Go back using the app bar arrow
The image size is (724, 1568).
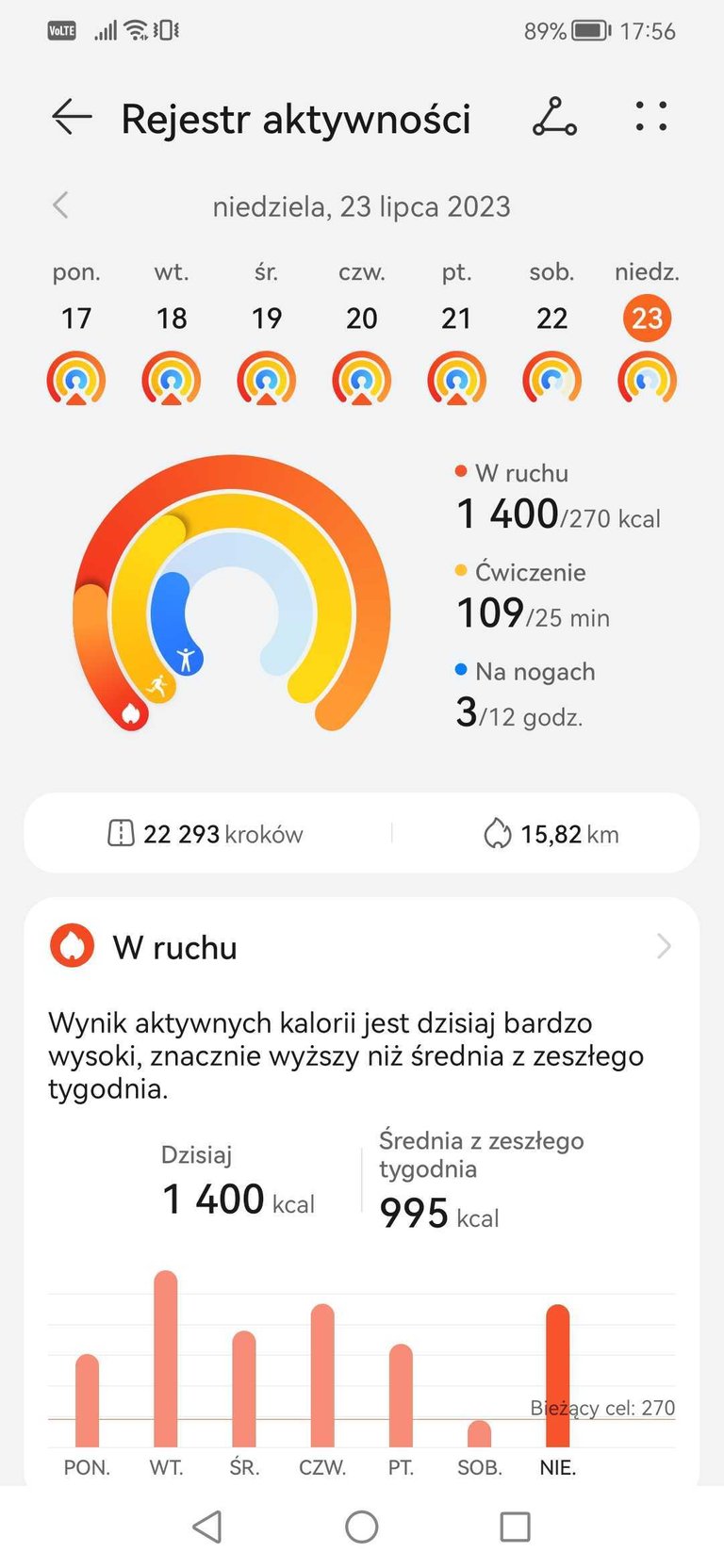(72, 118)
